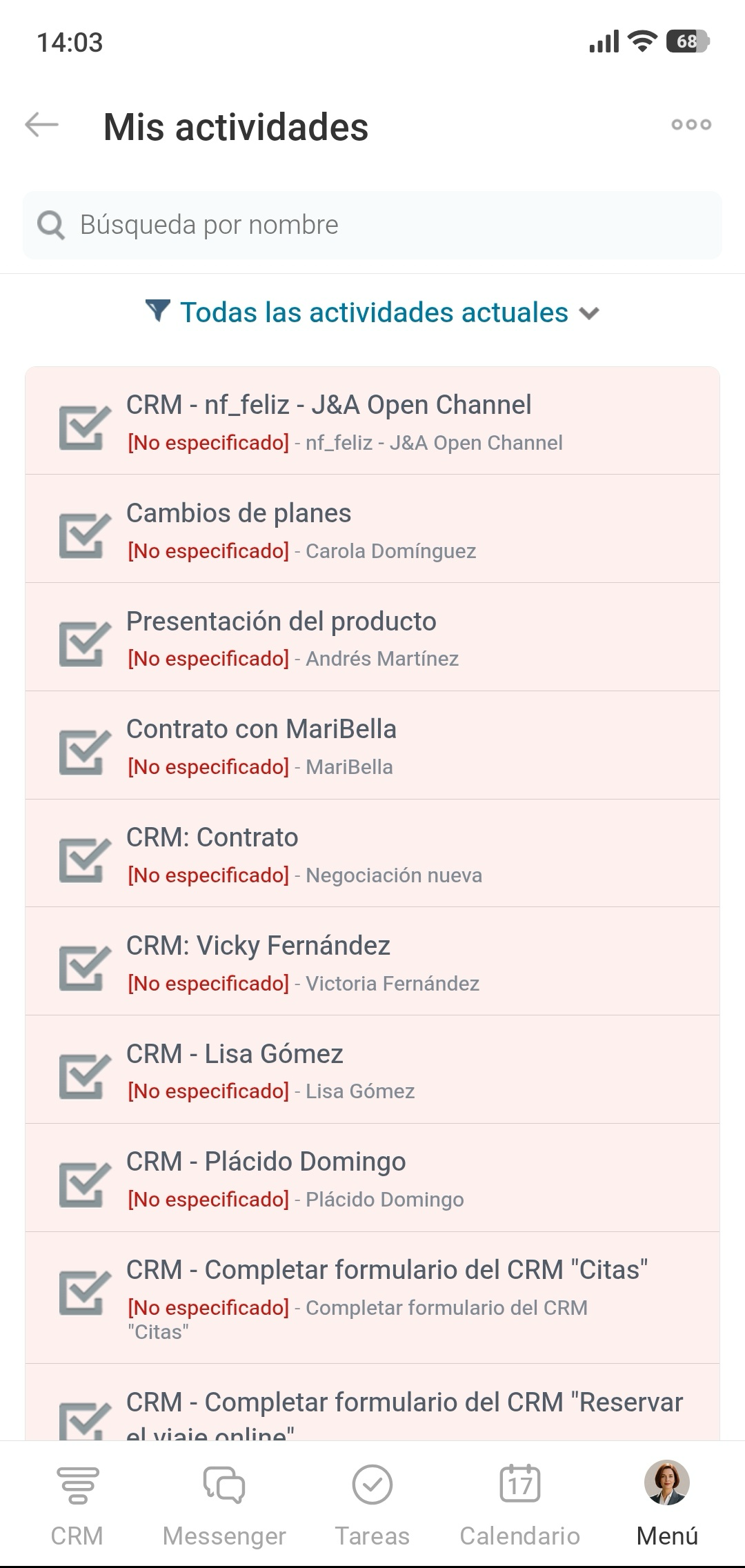
Task: Open the three-dot overflow menu
Action: coord(691,125)
